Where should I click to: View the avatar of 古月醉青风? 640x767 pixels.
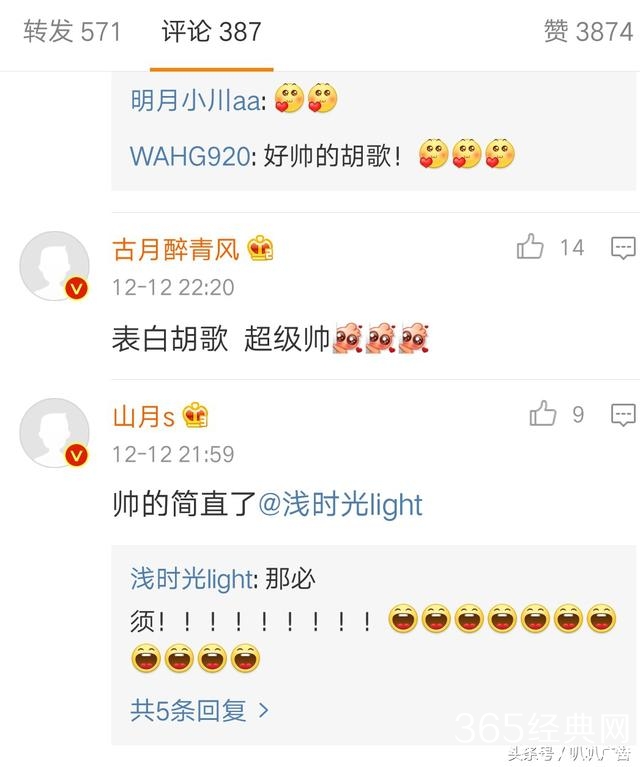click(x=55, y=266)
